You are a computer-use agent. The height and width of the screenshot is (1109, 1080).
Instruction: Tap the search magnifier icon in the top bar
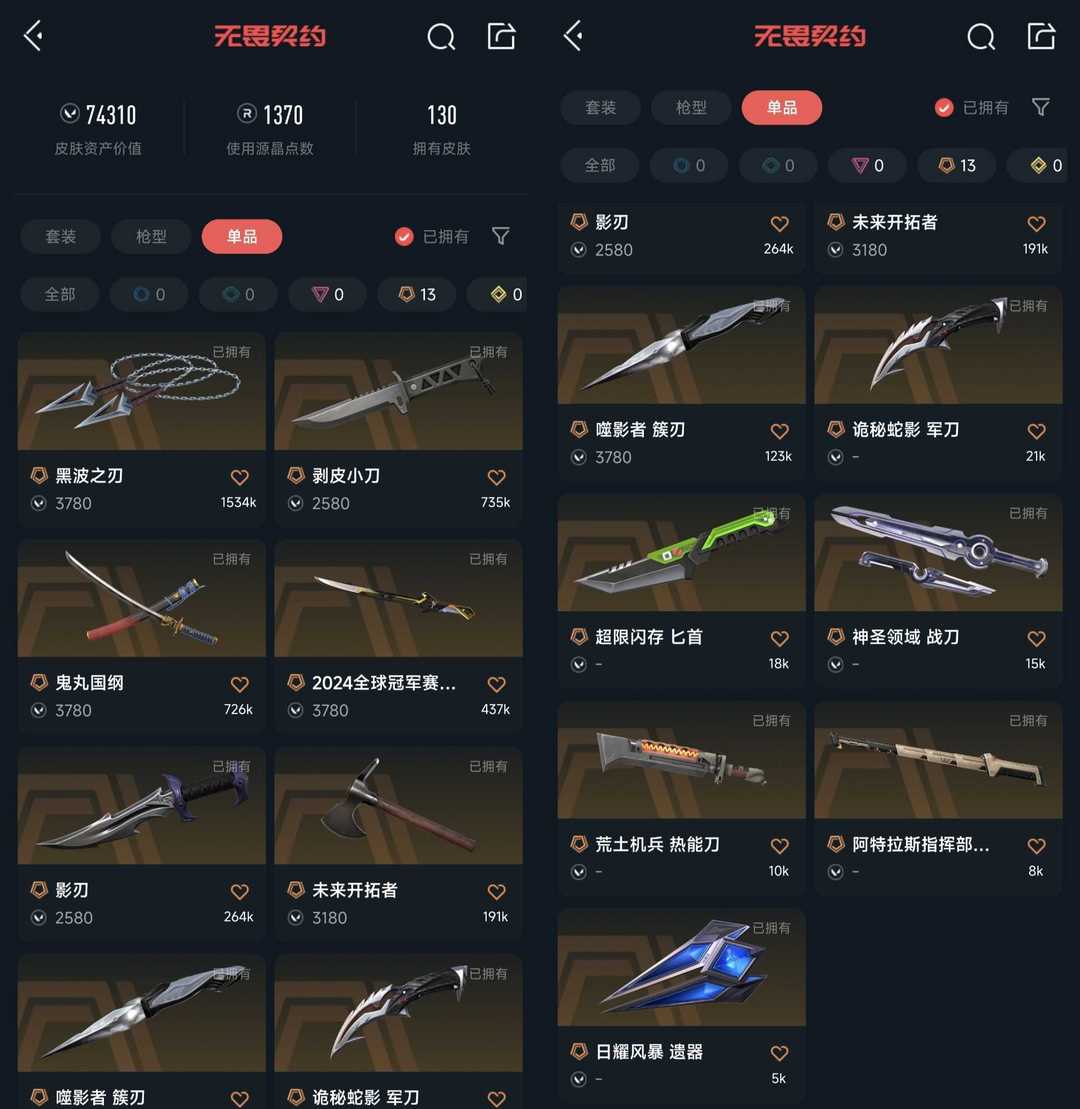441,36
